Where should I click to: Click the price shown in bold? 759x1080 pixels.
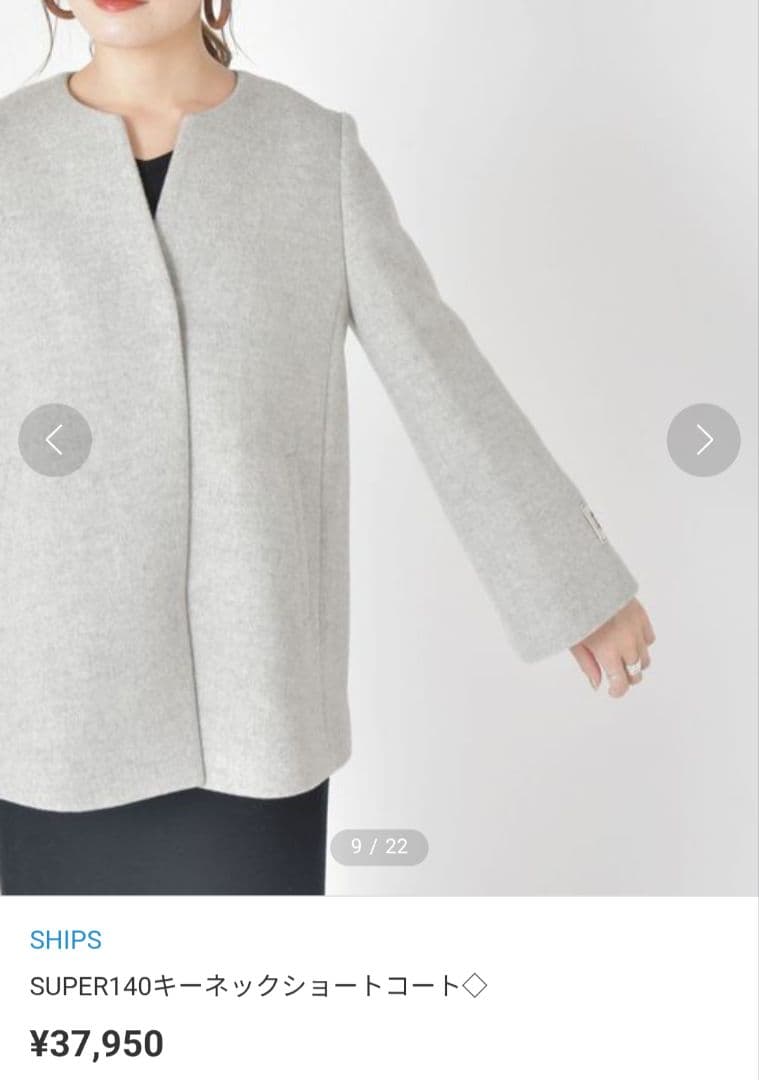point(100,1043)
